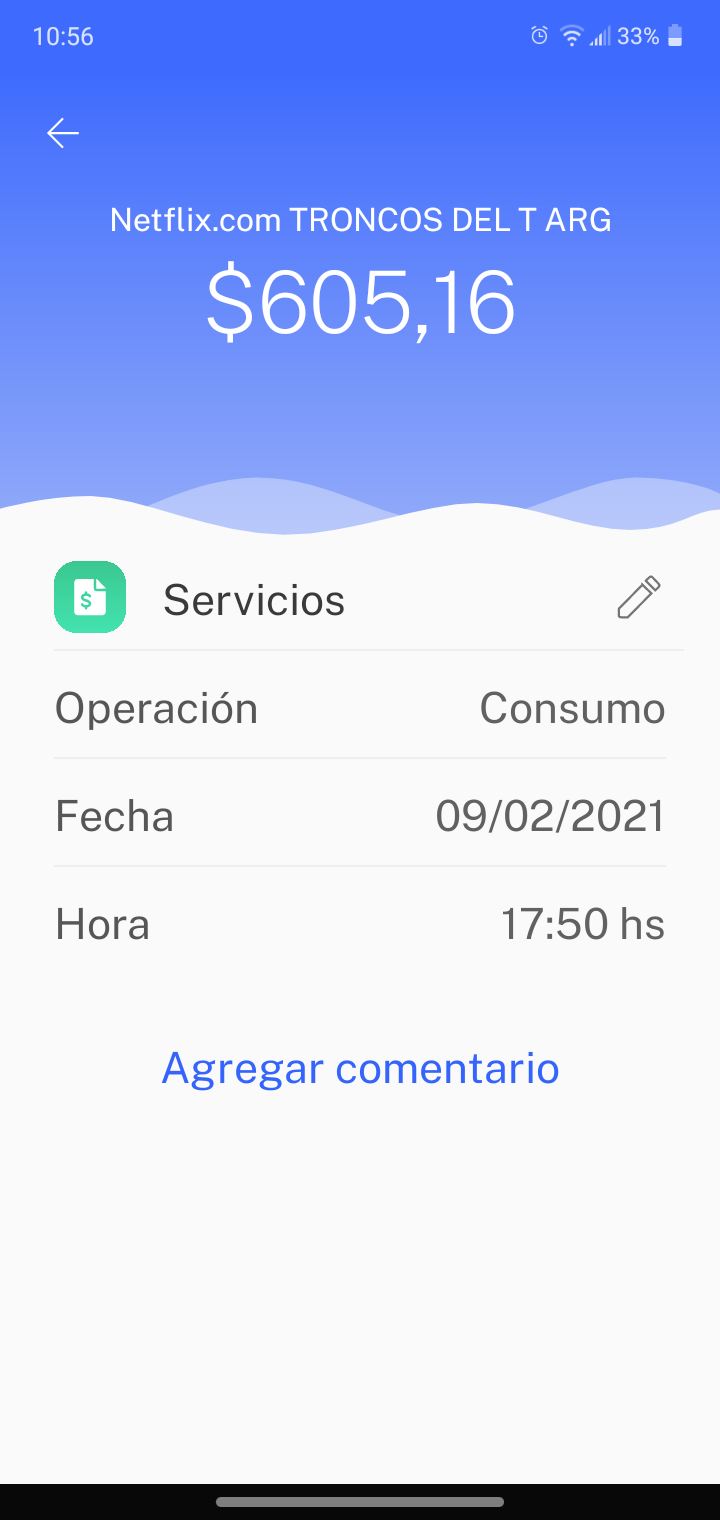720x1520 pixels.
Task: Edit the Servicios category with the pencil icon
Action: 639,598
